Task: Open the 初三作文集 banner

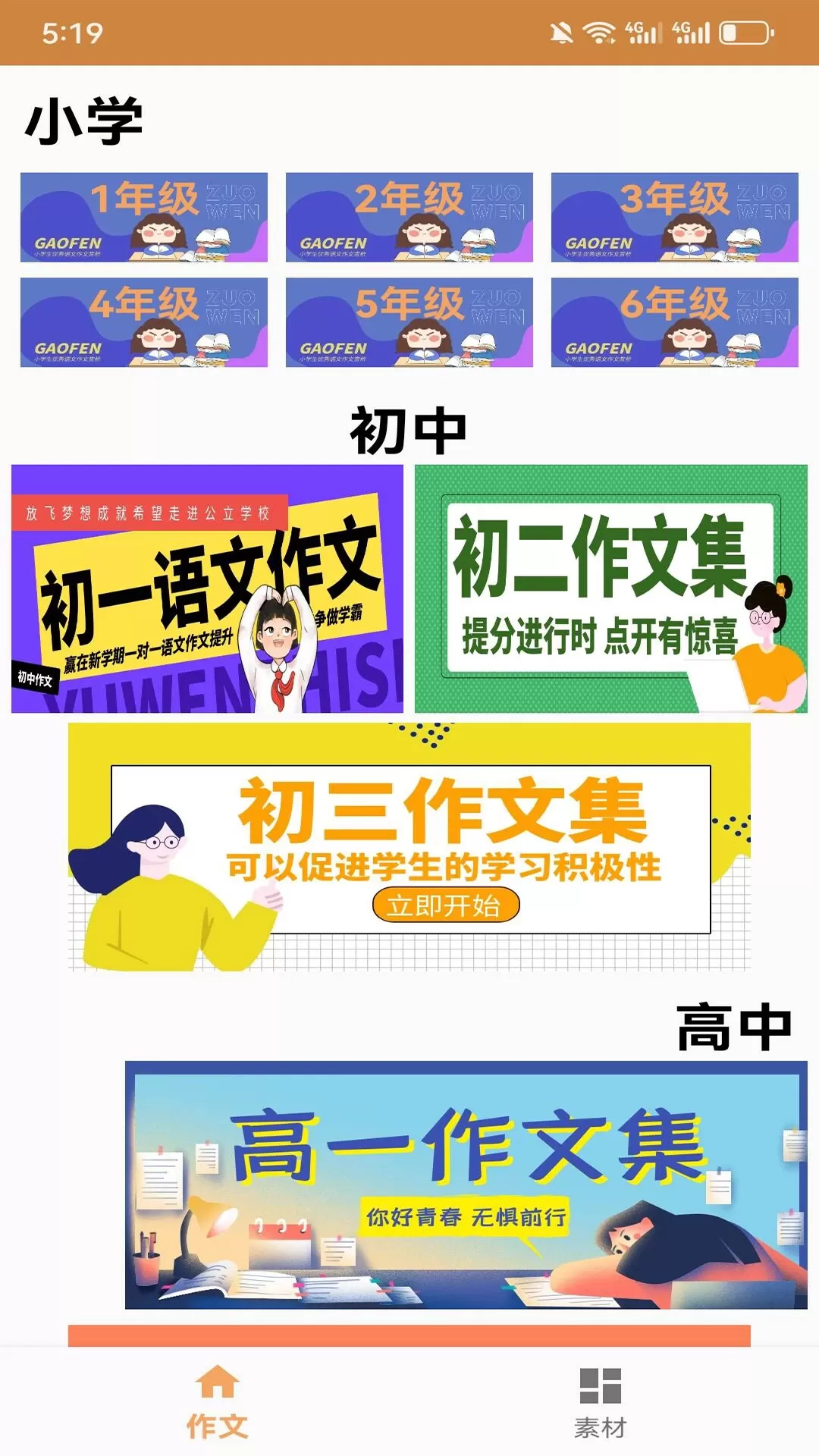Action: [409, 847]
